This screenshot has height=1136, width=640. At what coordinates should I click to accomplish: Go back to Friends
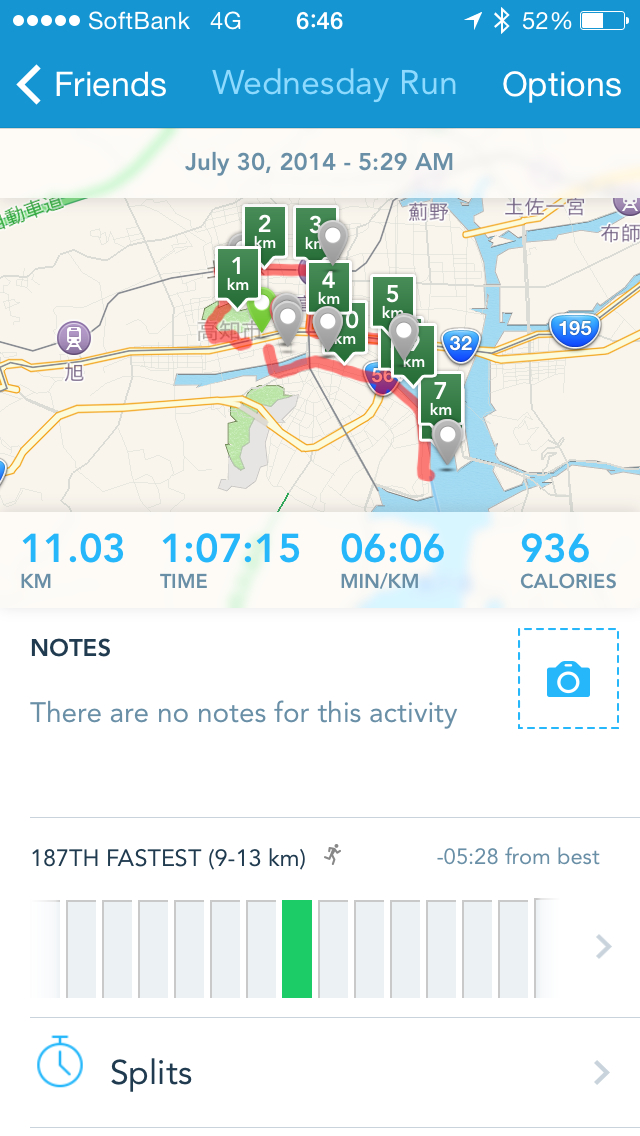point(92,85)
